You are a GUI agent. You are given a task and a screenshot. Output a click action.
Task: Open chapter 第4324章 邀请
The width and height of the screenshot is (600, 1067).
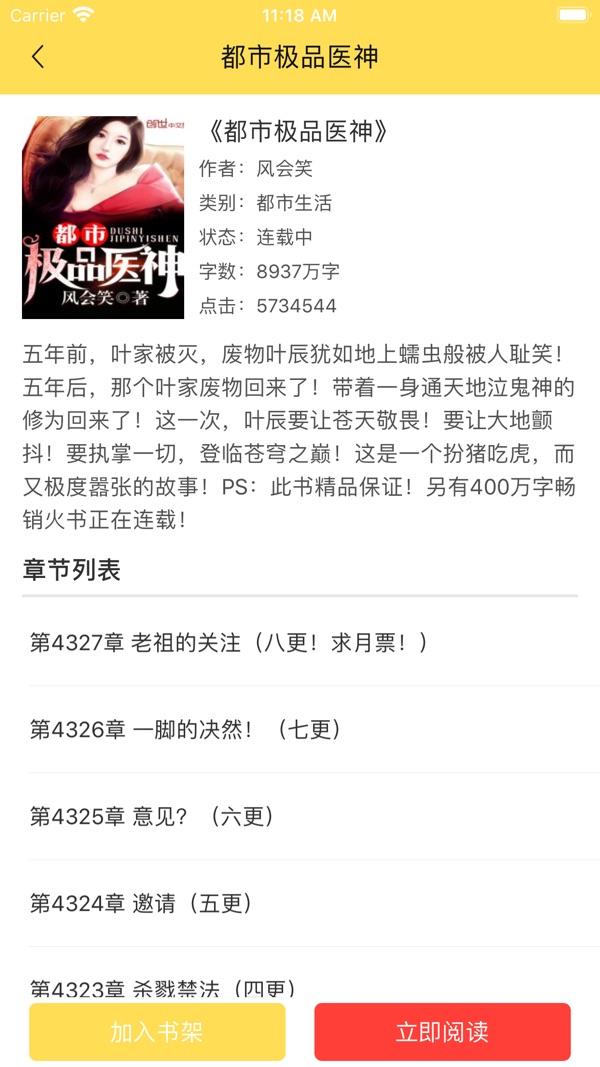point(141,903)
